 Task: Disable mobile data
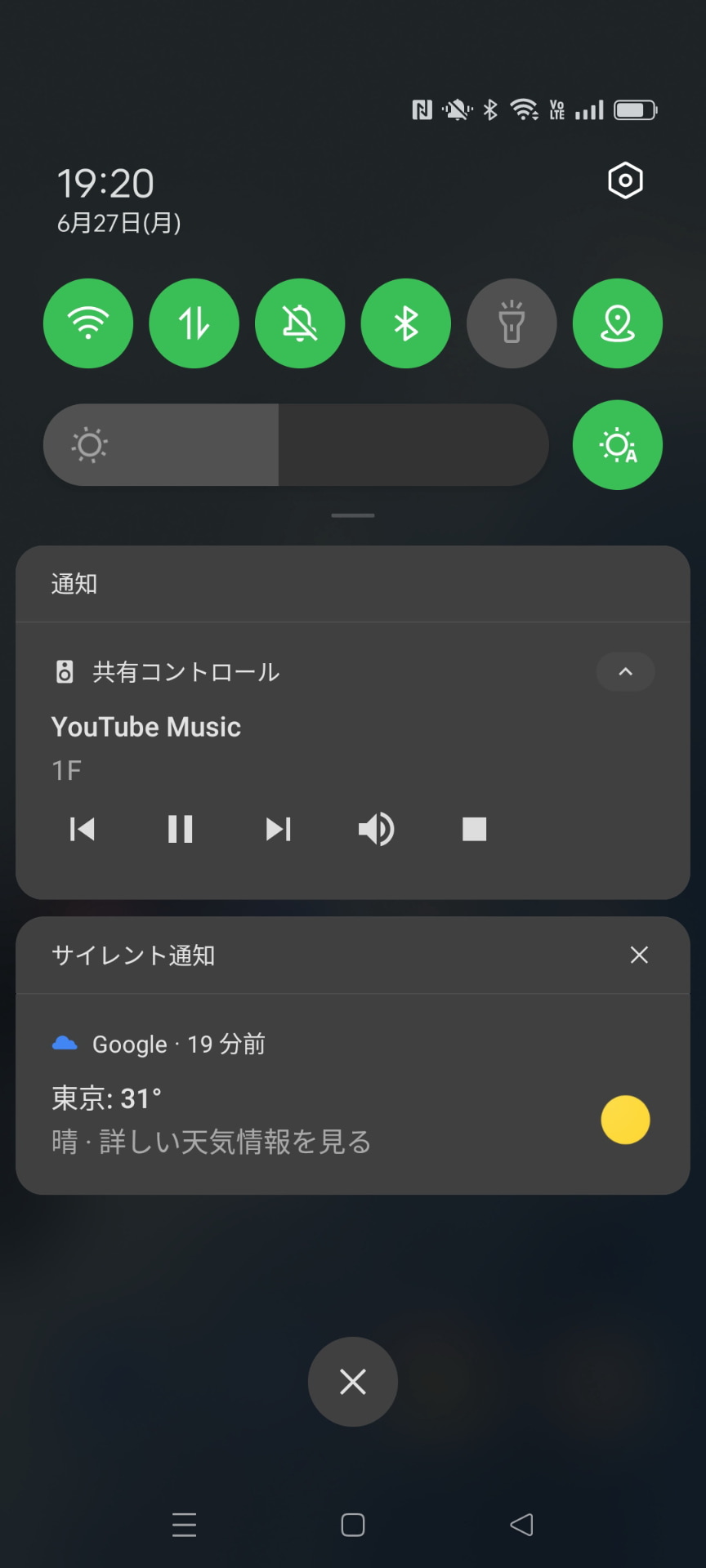194,323
